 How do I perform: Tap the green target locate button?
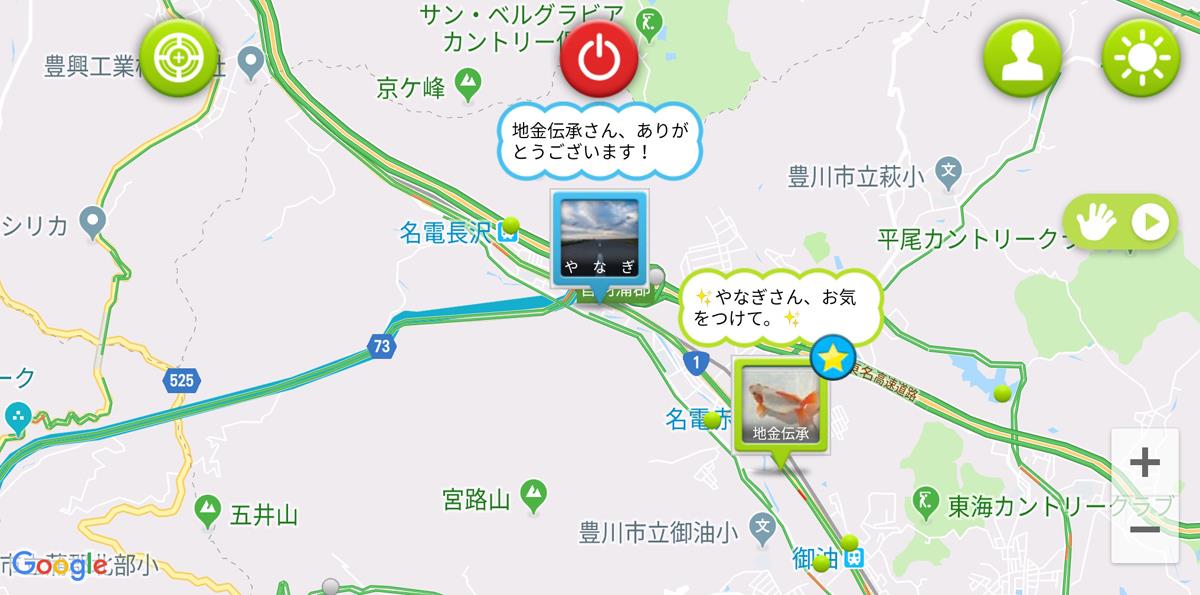tap(179, 60)
